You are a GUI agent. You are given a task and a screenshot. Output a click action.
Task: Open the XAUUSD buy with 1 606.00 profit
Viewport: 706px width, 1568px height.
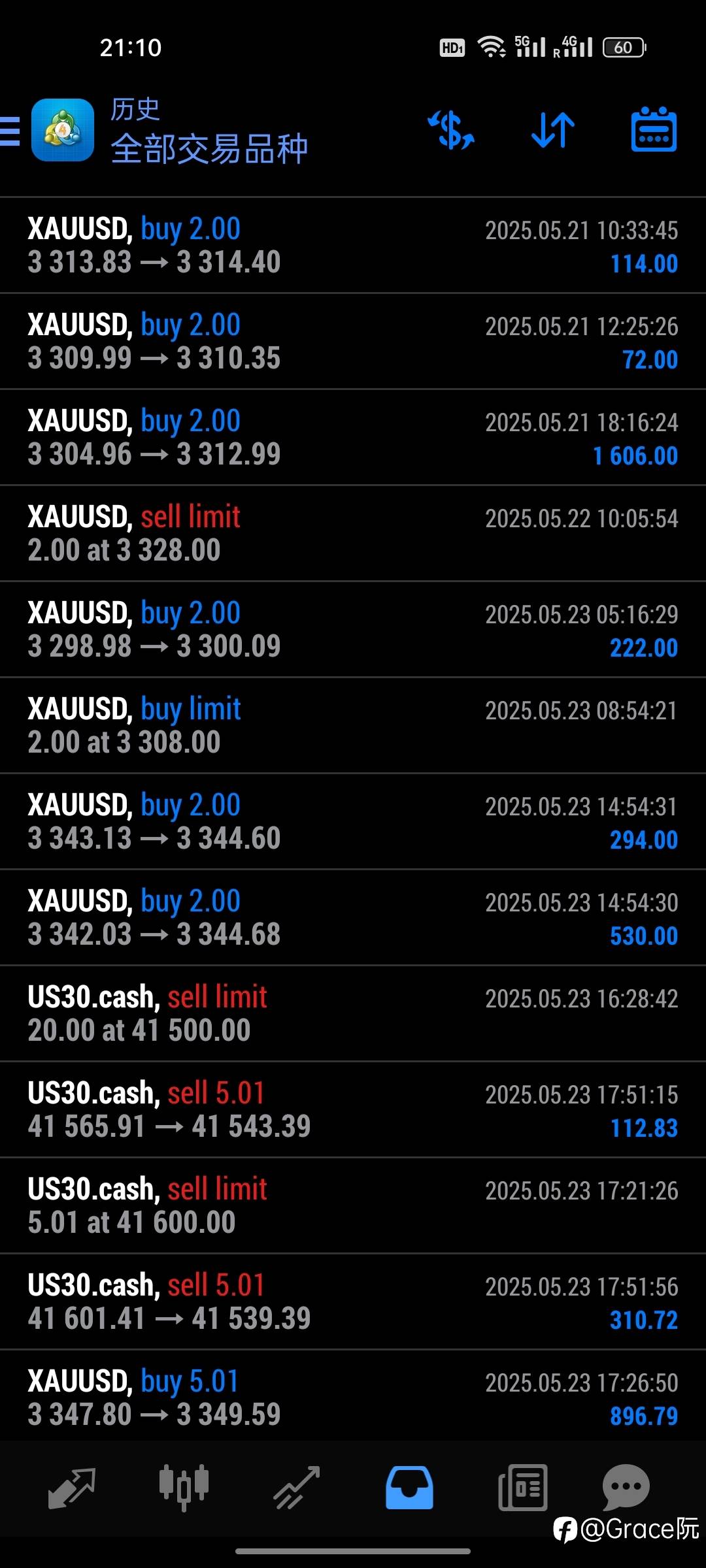click(353, 437)
